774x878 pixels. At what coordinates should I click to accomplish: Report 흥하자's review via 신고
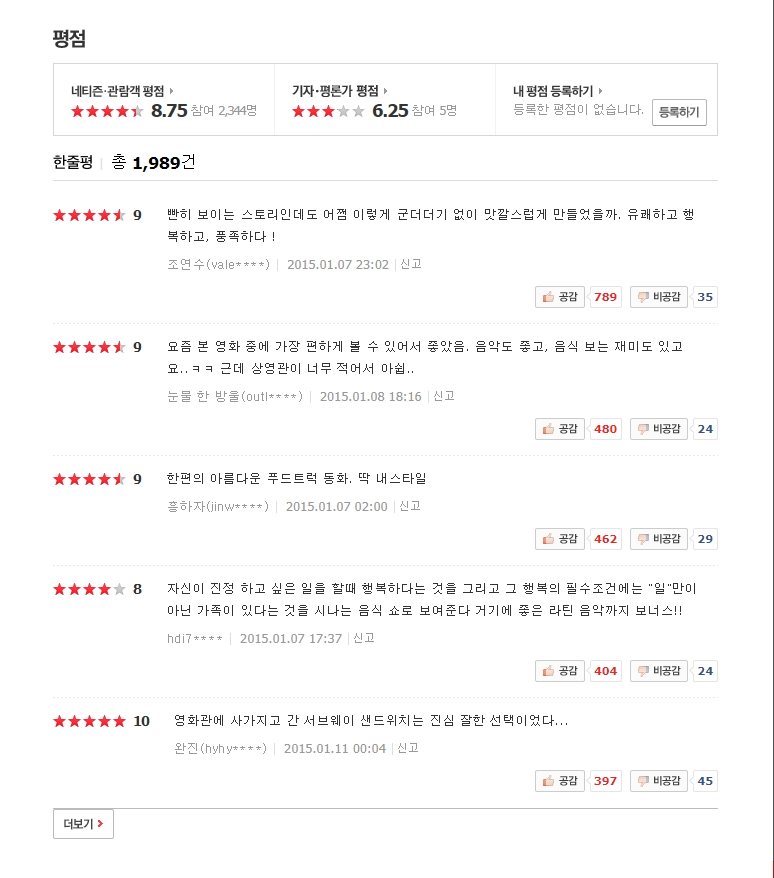tap(409, 506)
